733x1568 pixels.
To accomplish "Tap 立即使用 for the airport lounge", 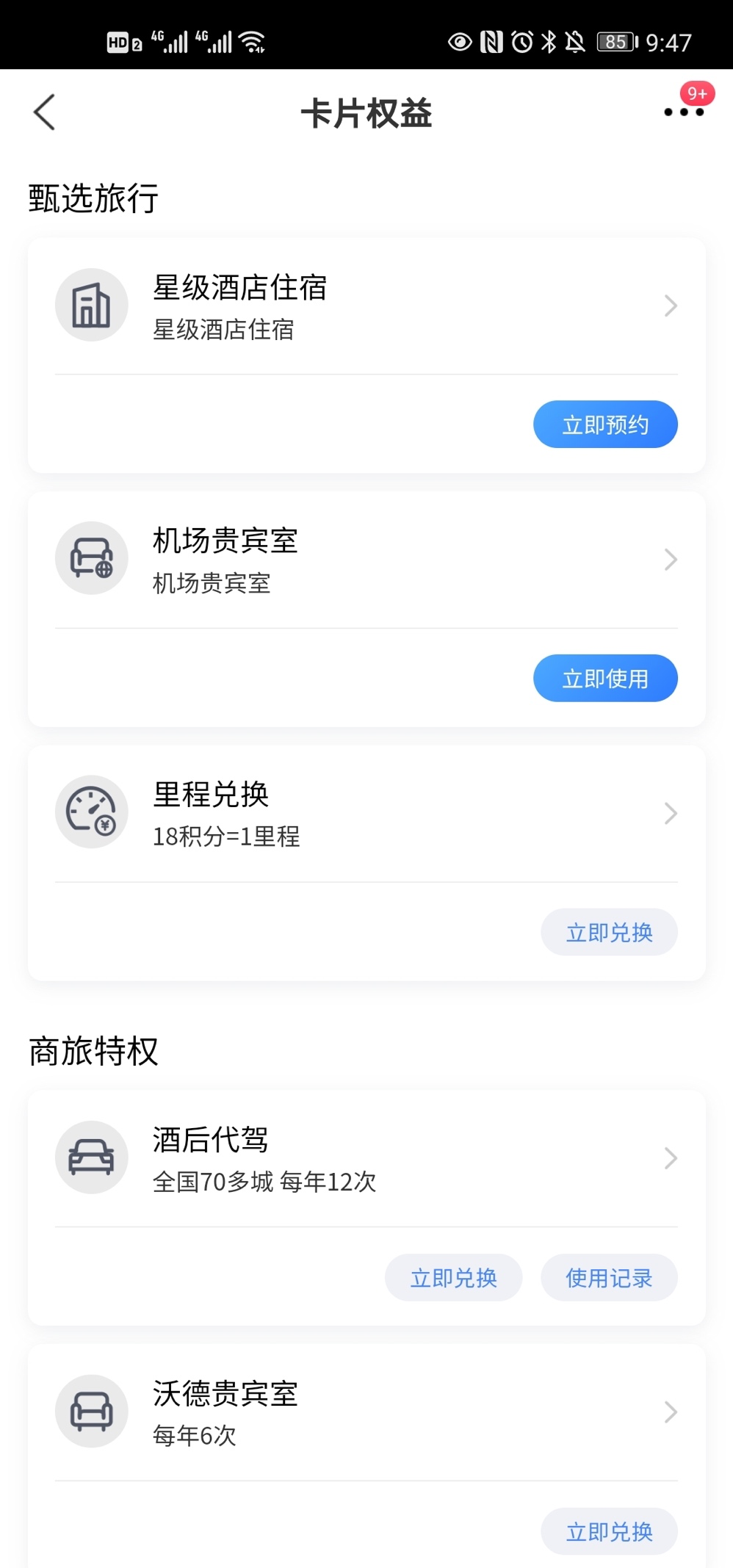I will coord(605,678).
